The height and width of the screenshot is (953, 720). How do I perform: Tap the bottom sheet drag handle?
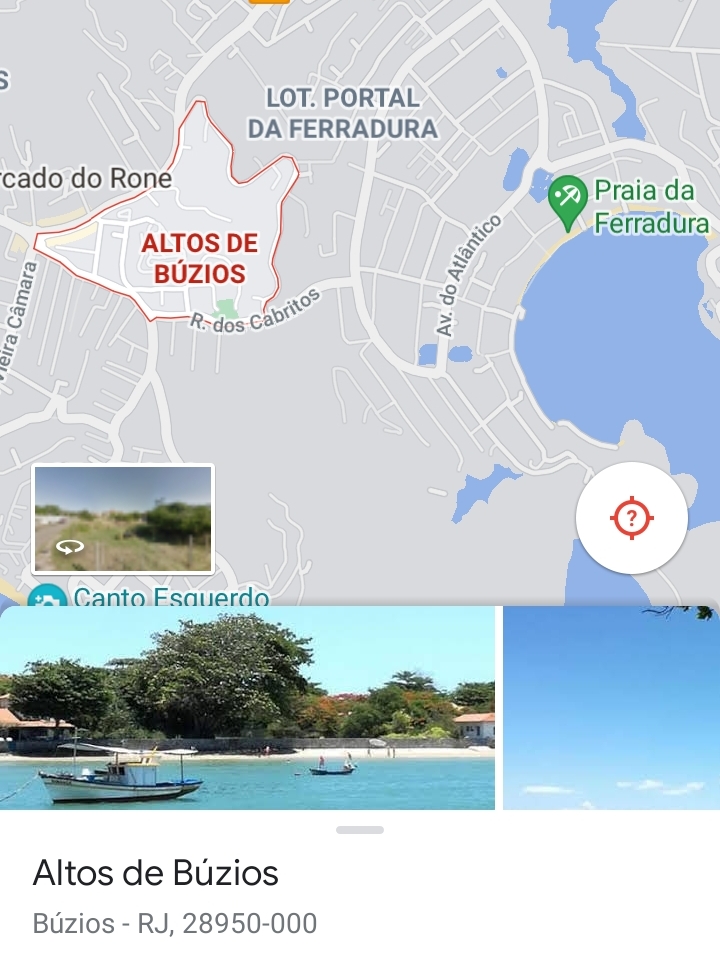(360, 830)
